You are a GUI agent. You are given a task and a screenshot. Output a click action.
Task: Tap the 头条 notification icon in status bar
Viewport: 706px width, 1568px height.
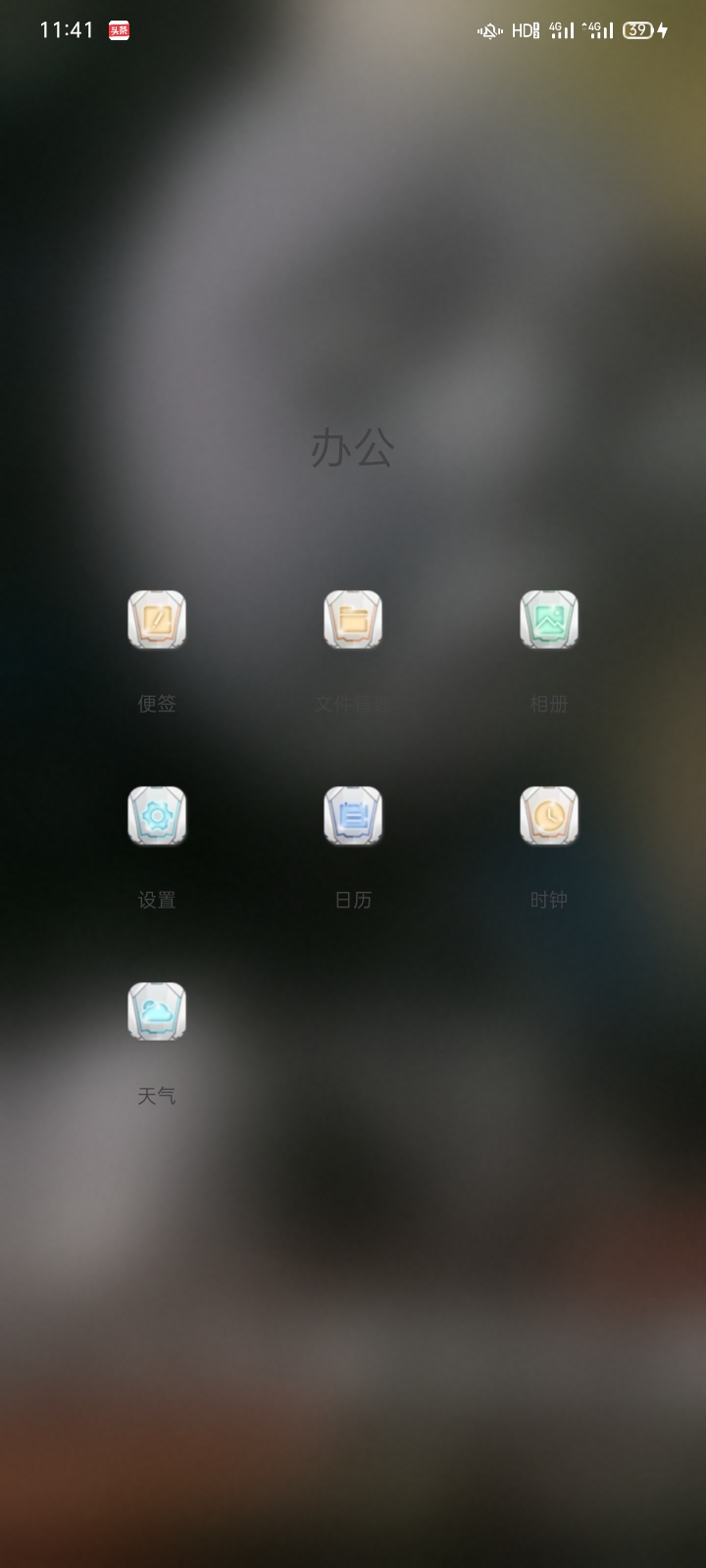[120, 29]
